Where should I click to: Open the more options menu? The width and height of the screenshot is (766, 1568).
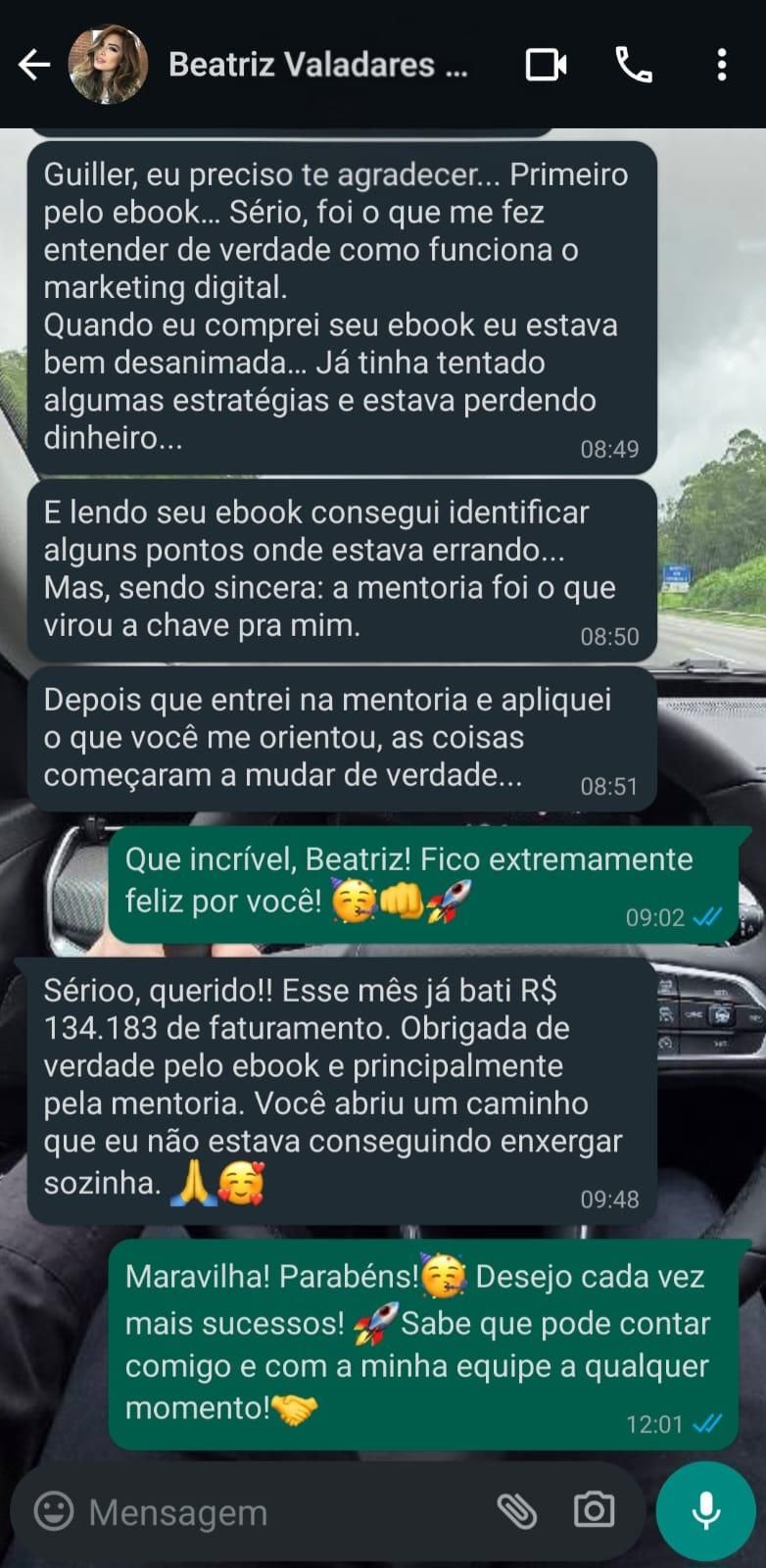[722, 65]
